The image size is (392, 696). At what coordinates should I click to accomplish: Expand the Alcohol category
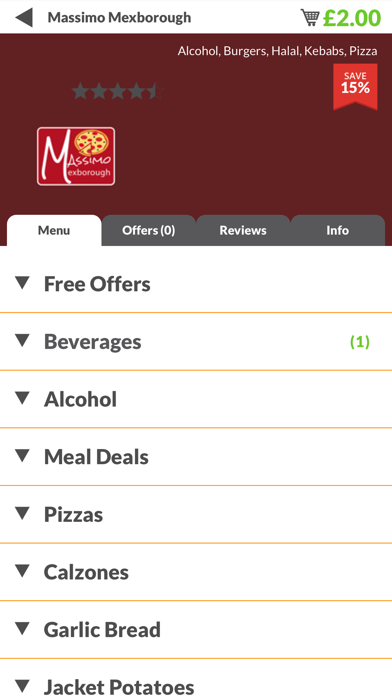tap(196, 399)
